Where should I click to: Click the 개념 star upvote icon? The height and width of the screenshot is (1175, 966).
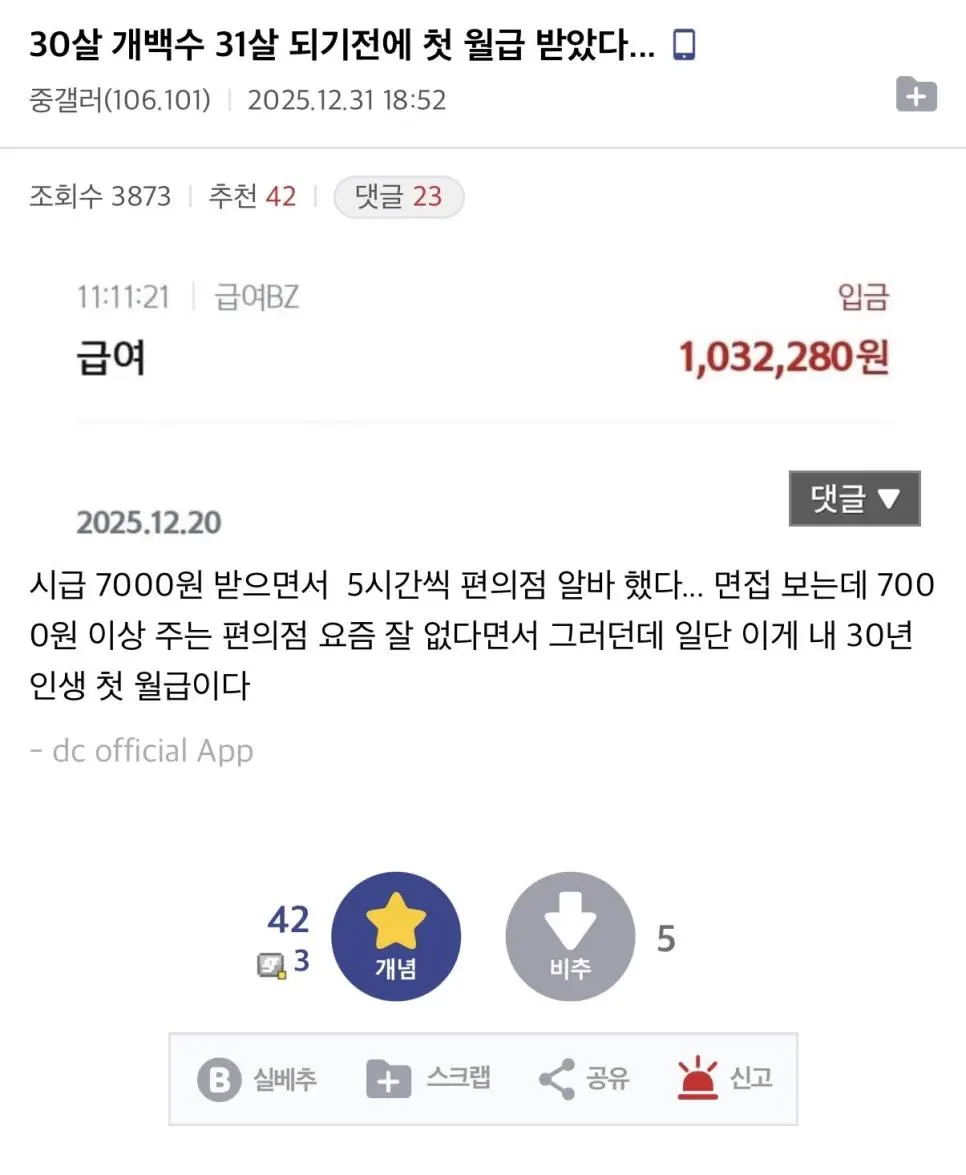click(x=396, y=936)
